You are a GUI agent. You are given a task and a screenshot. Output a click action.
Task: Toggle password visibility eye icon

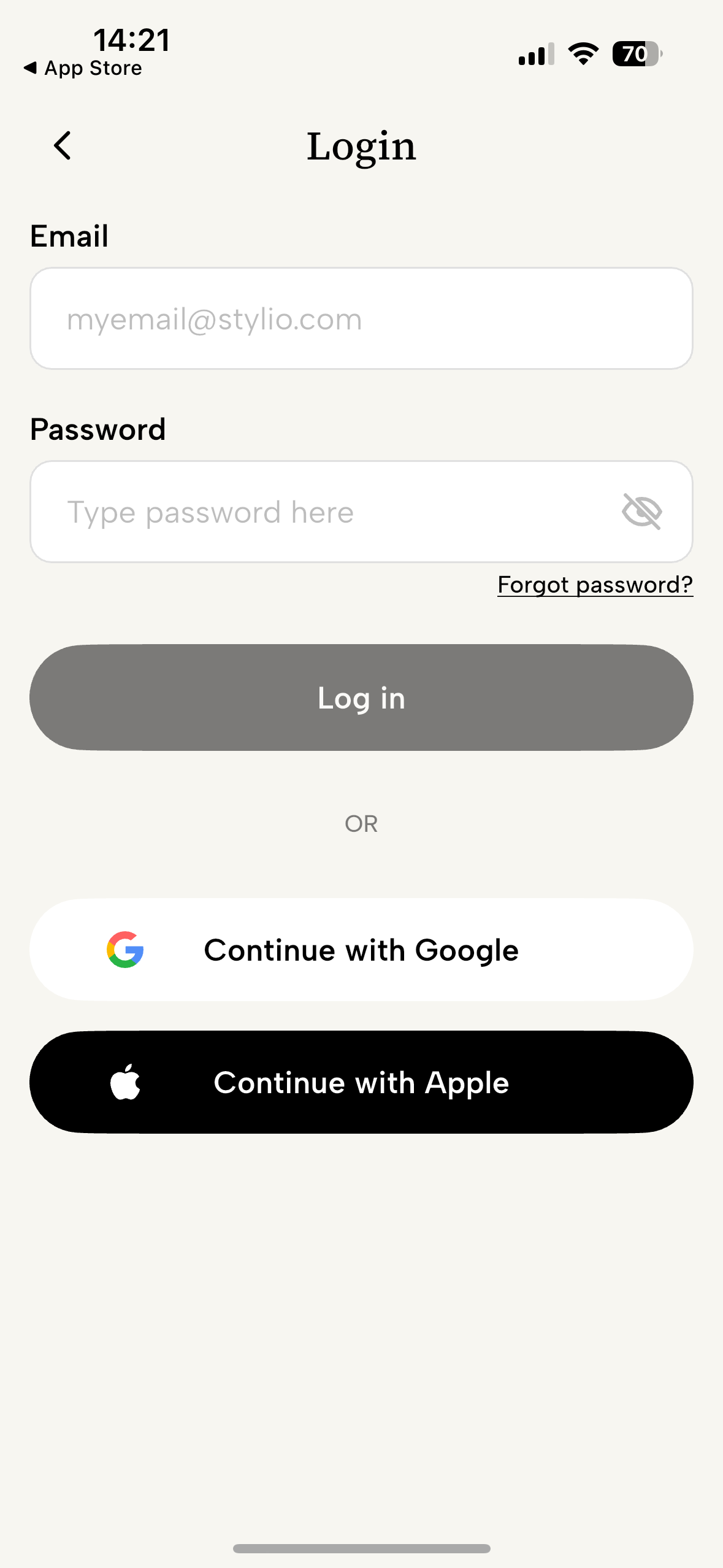pos(641,512)
